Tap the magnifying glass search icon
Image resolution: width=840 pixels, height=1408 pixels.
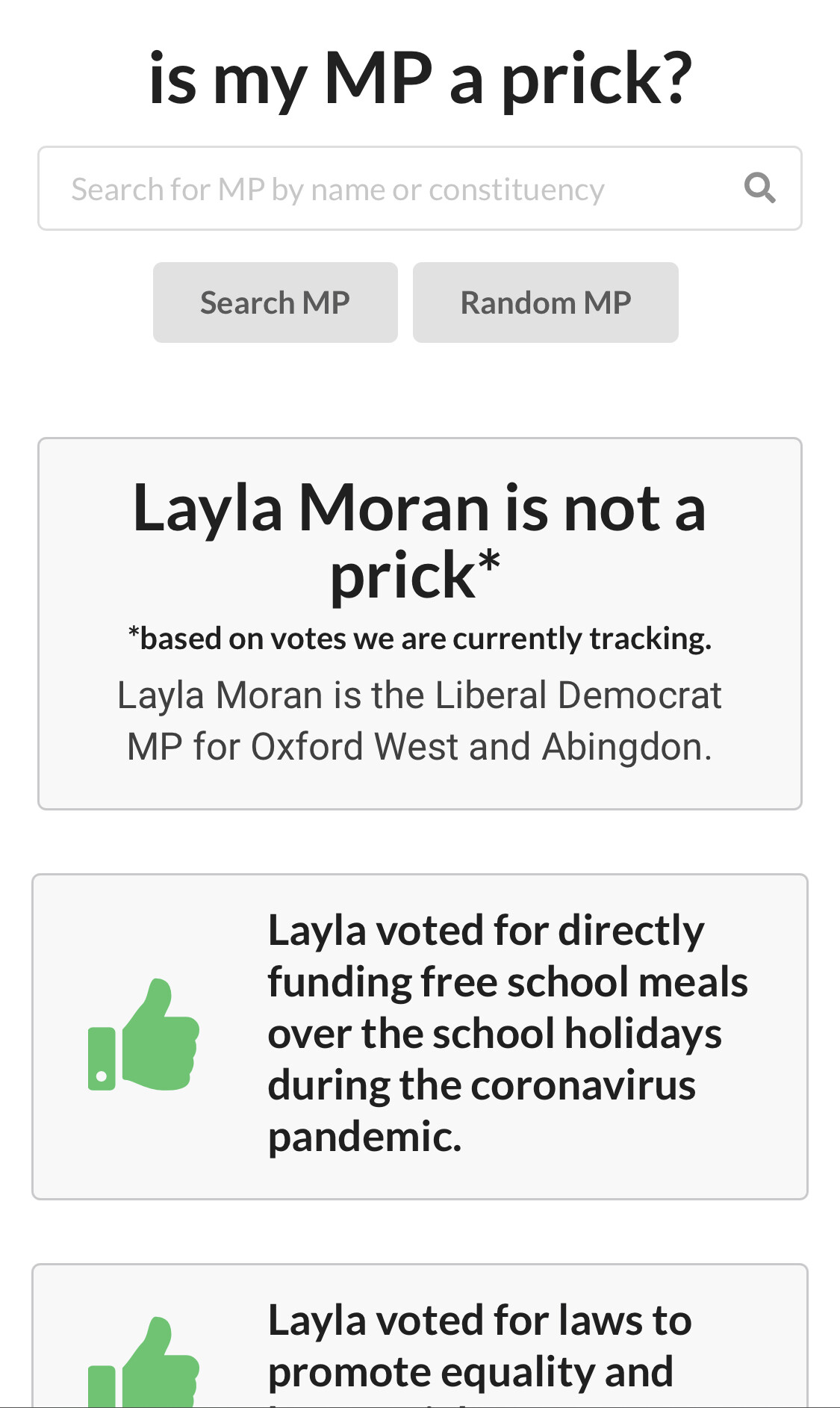tap(759, 188)
